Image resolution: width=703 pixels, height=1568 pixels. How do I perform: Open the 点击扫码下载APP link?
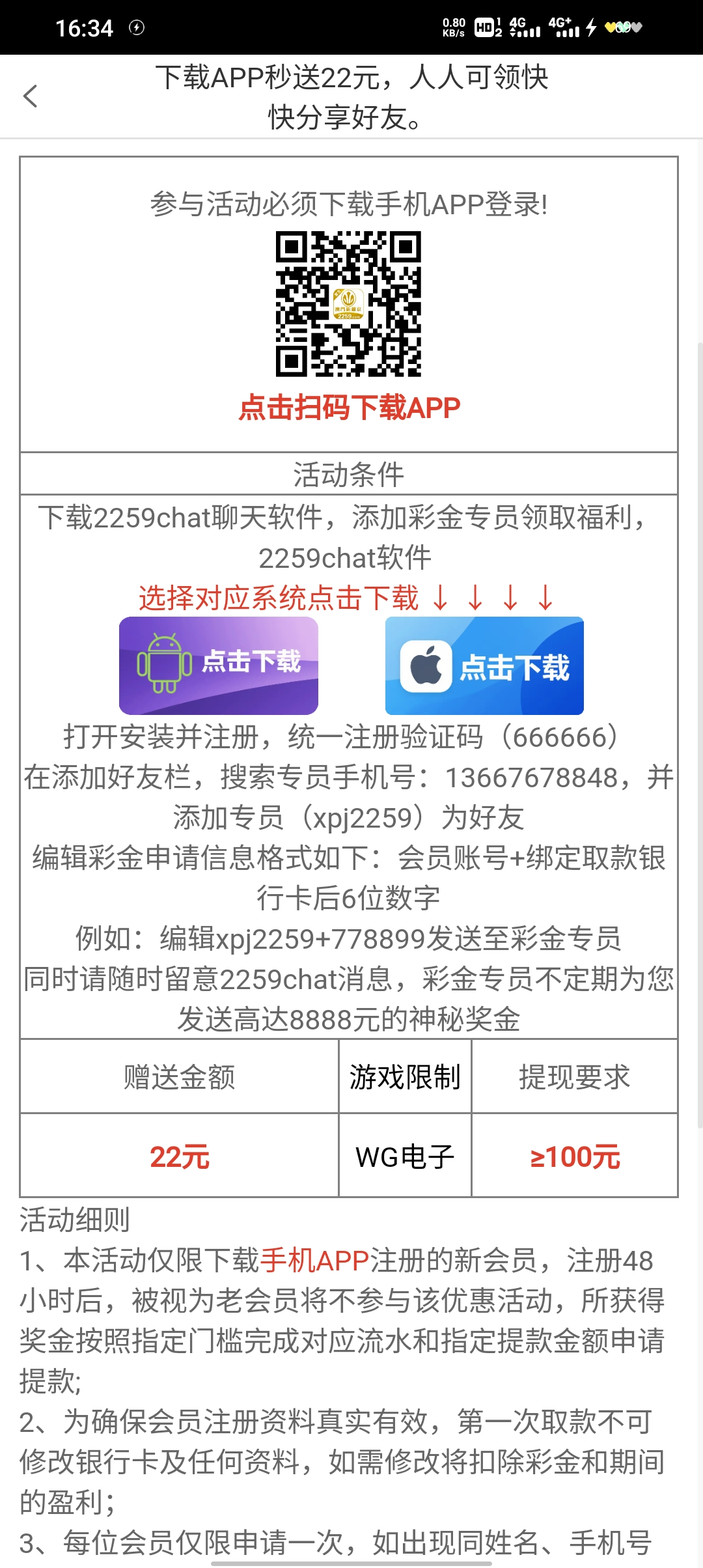coord(349,408)
